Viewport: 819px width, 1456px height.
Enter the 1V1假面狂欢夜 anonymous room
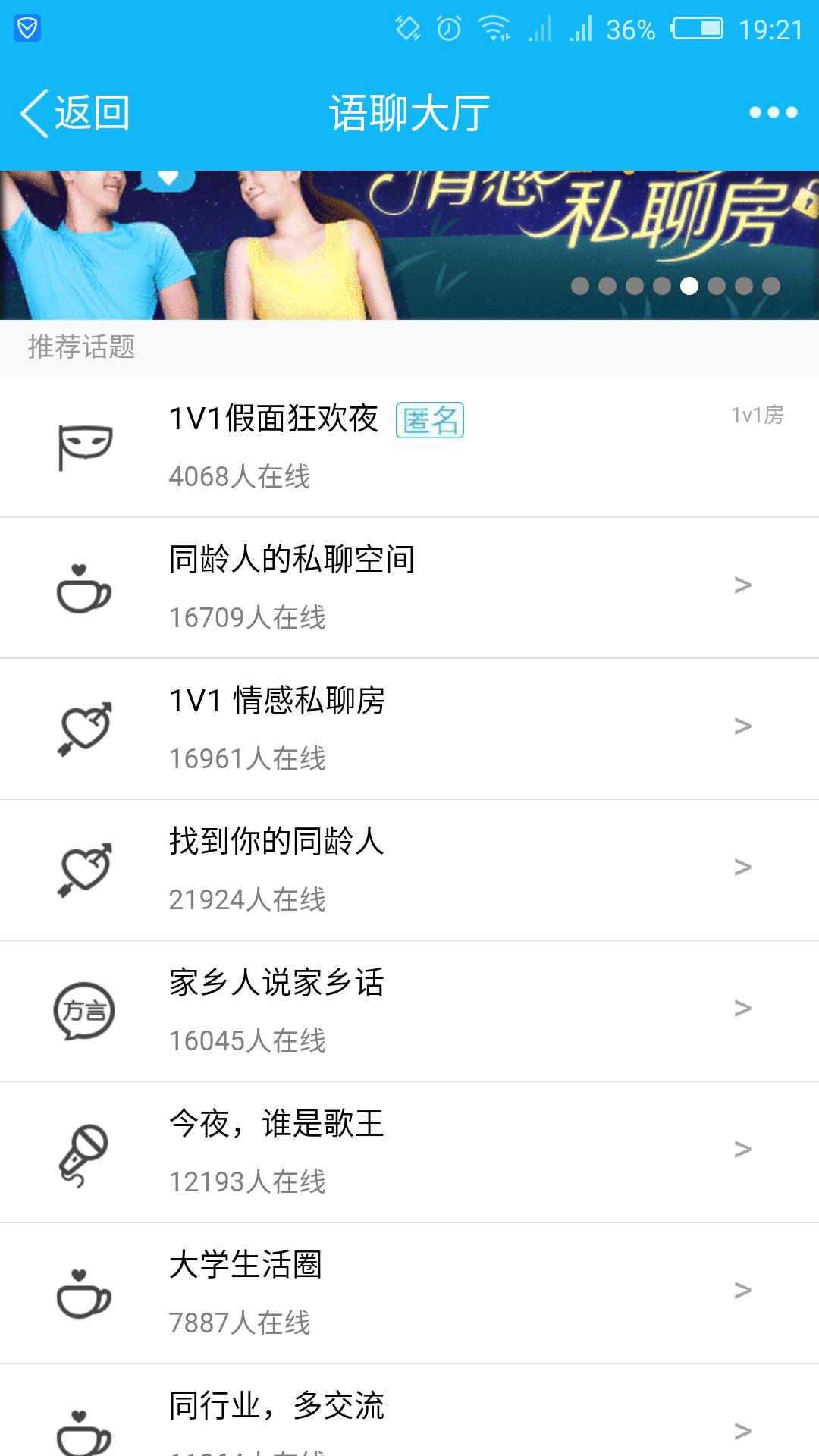(x=409, y=447)
